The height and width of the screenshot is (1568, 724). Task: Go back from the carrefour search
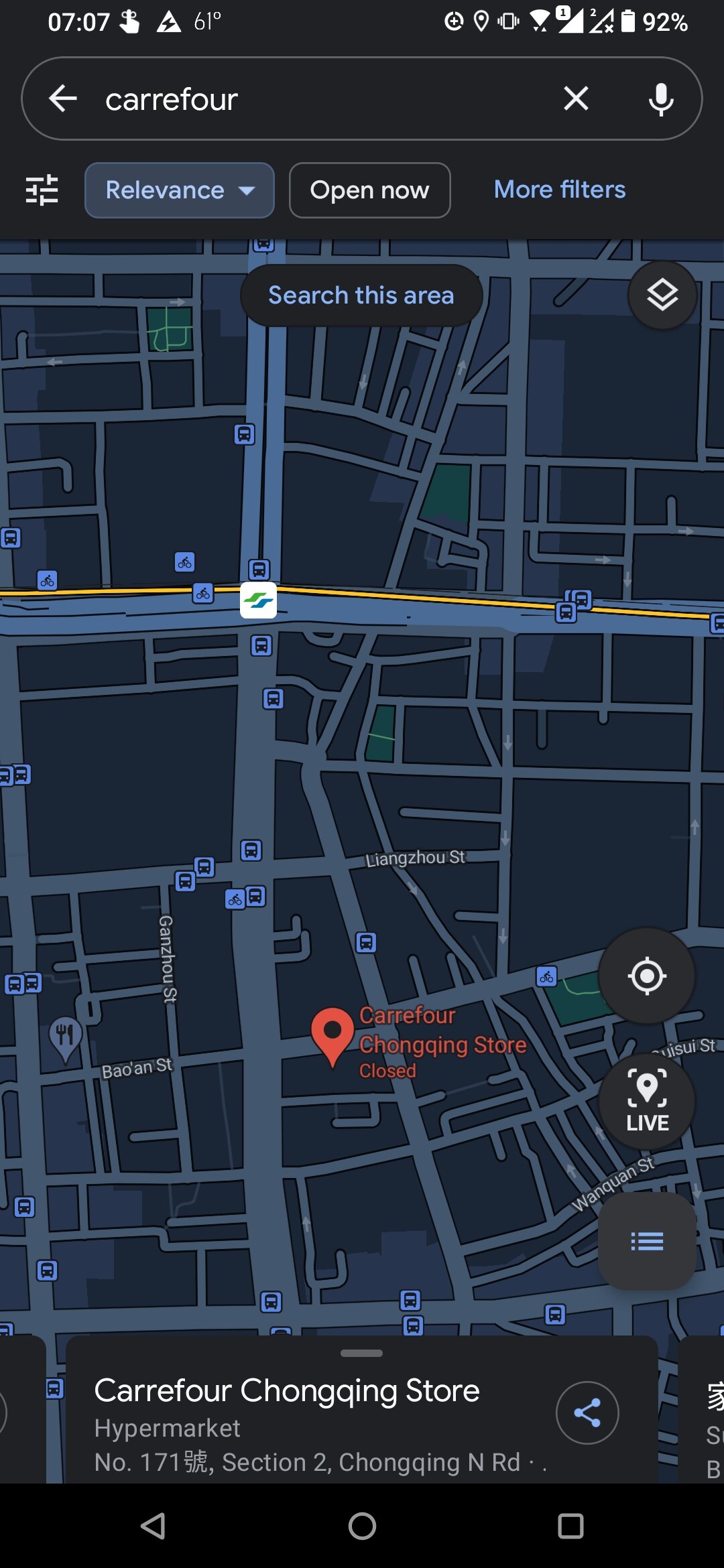64,99
